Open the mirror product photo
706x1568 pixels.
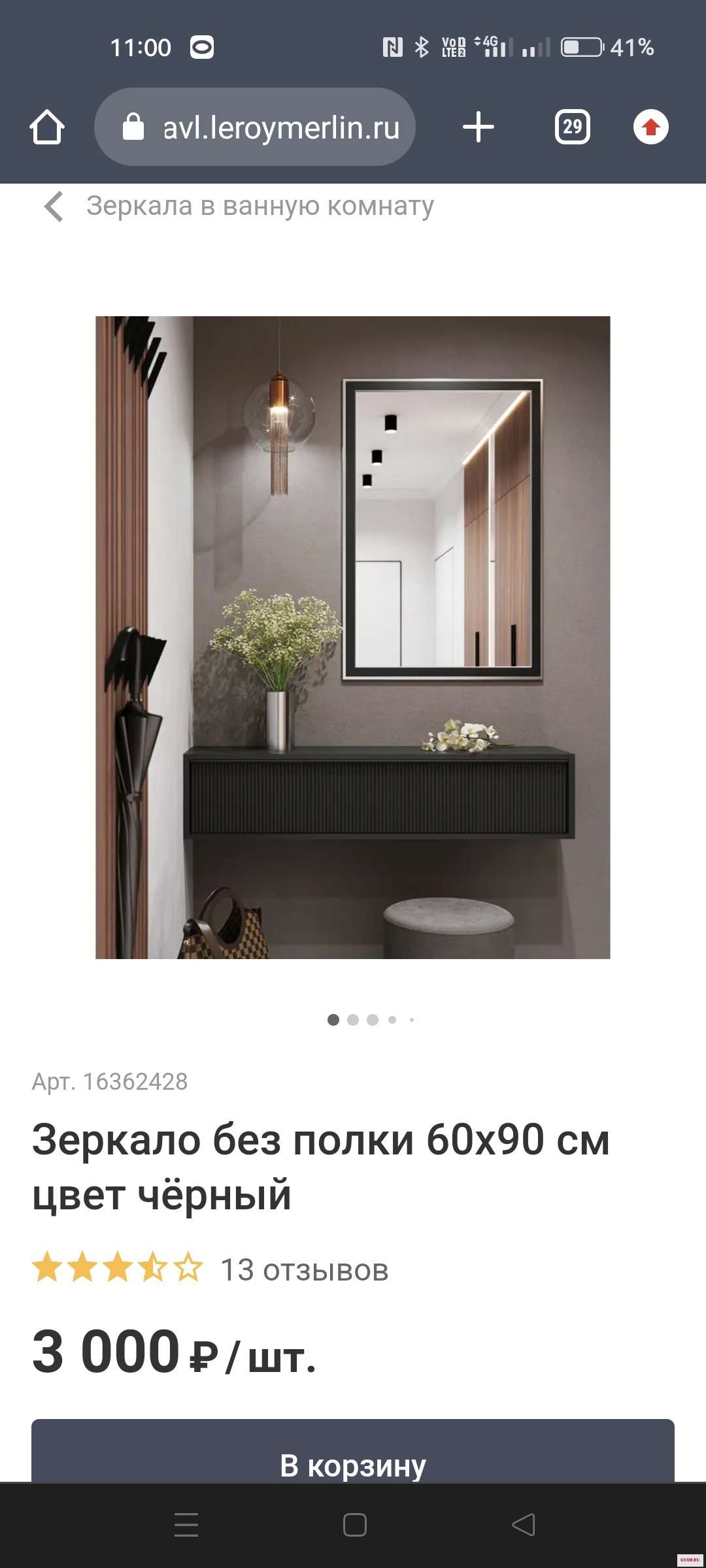353,637
